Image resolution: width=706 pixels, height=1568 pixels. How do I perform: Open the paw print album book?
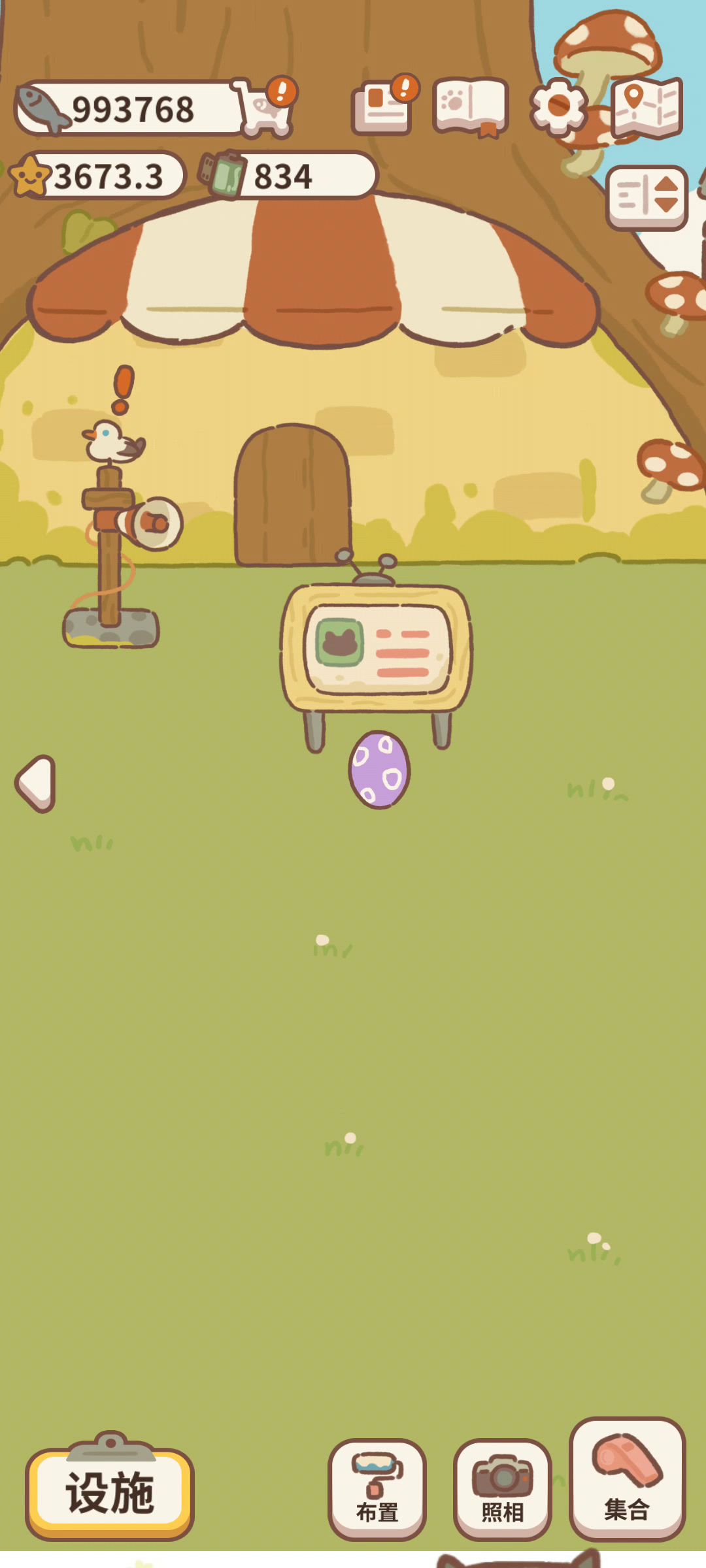click(x=471, y=106)
